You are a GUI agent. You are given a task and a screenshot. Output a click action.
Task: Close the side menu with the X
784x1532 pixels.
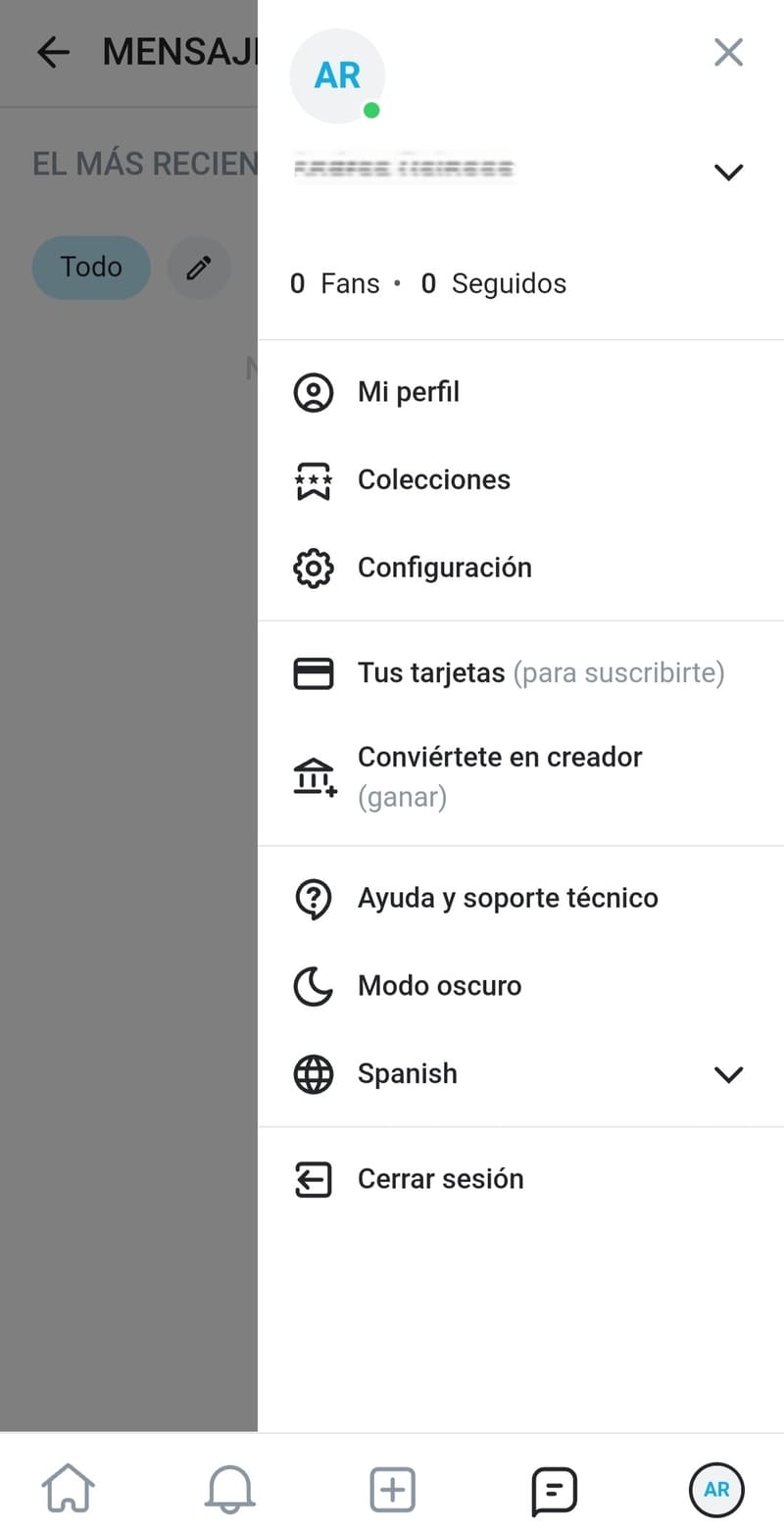pyautogui.click(x=728, y=52)
